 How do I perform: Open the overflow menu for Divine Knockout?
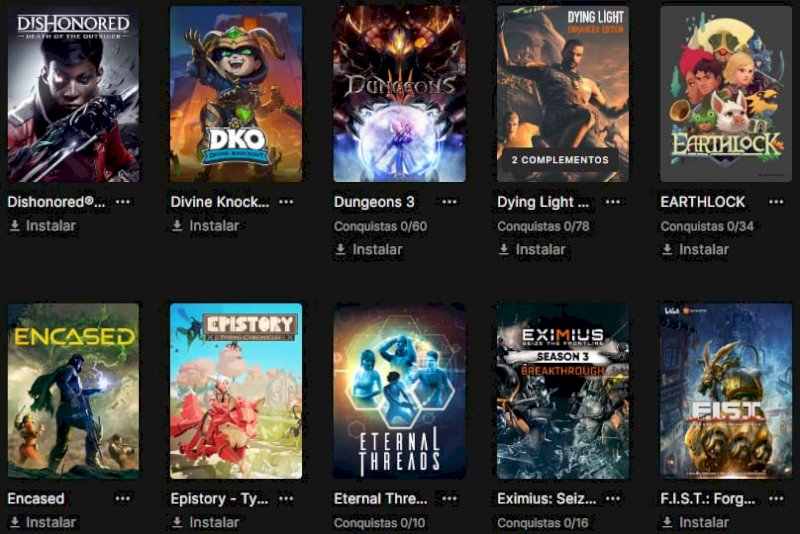pos(286,202)
